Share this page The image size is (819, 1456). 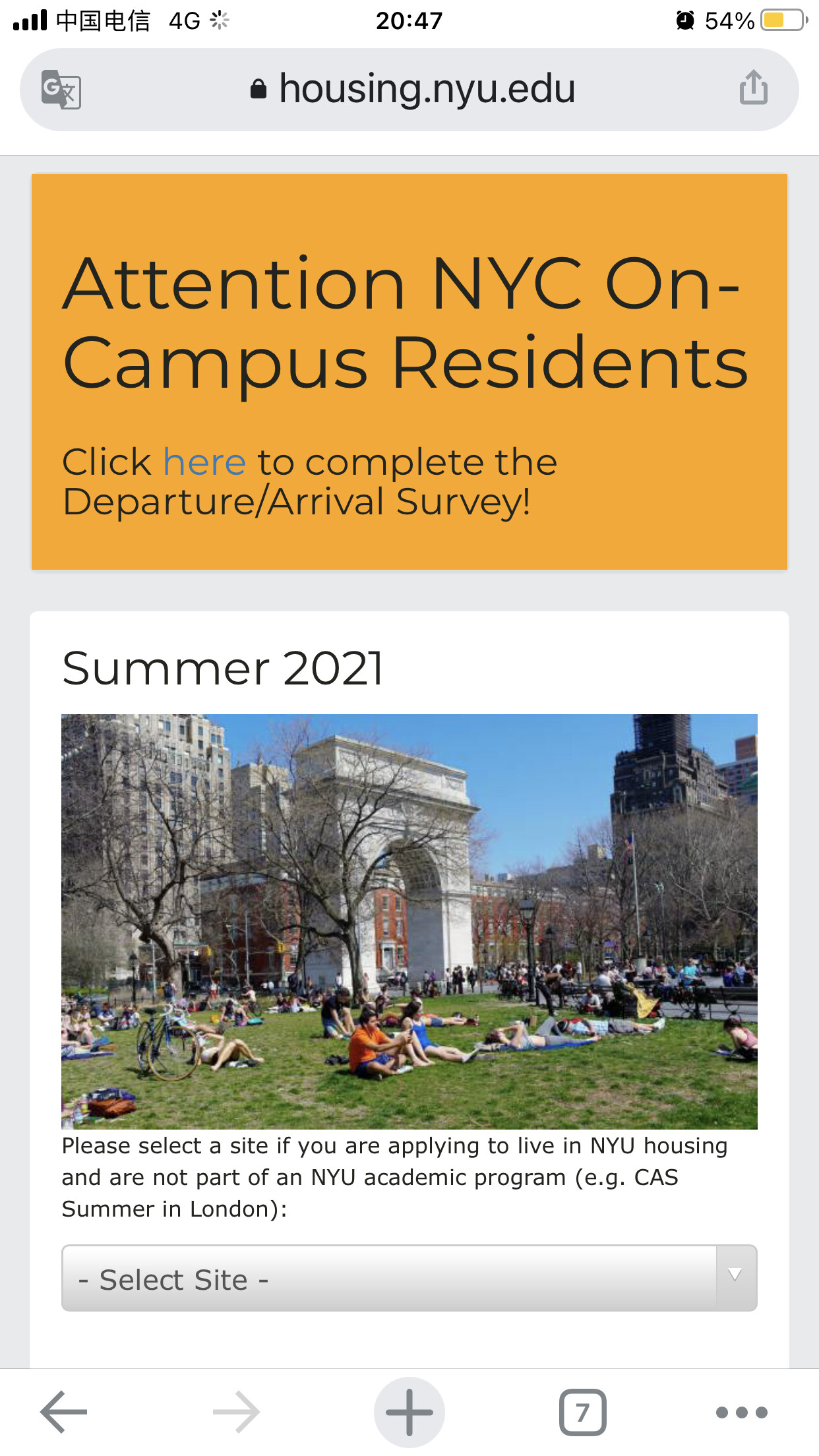(753, 88)
